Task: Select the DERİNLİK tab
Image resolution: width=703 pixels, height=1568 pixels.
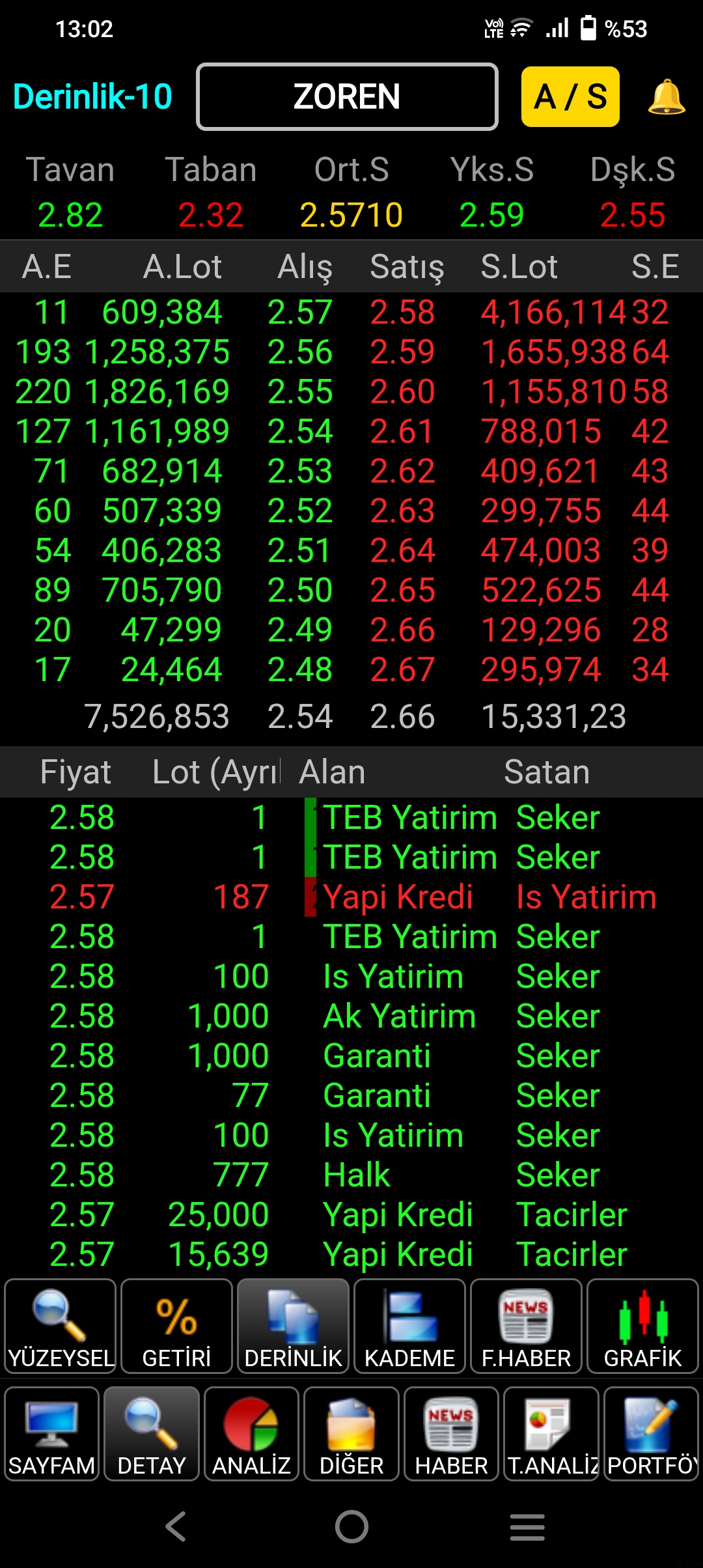Action: 293,1326
